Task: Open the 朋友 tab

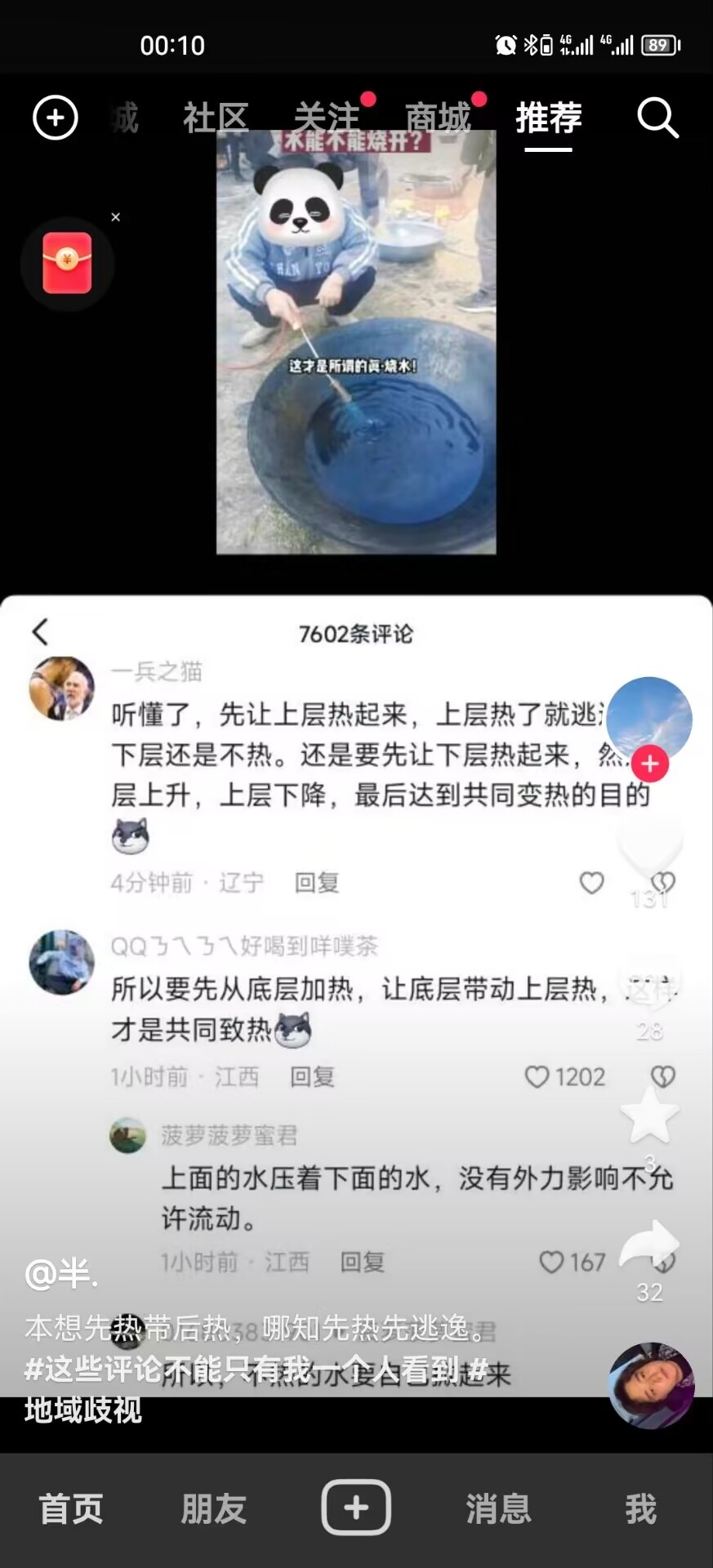Action: [x=213, y=1509]
